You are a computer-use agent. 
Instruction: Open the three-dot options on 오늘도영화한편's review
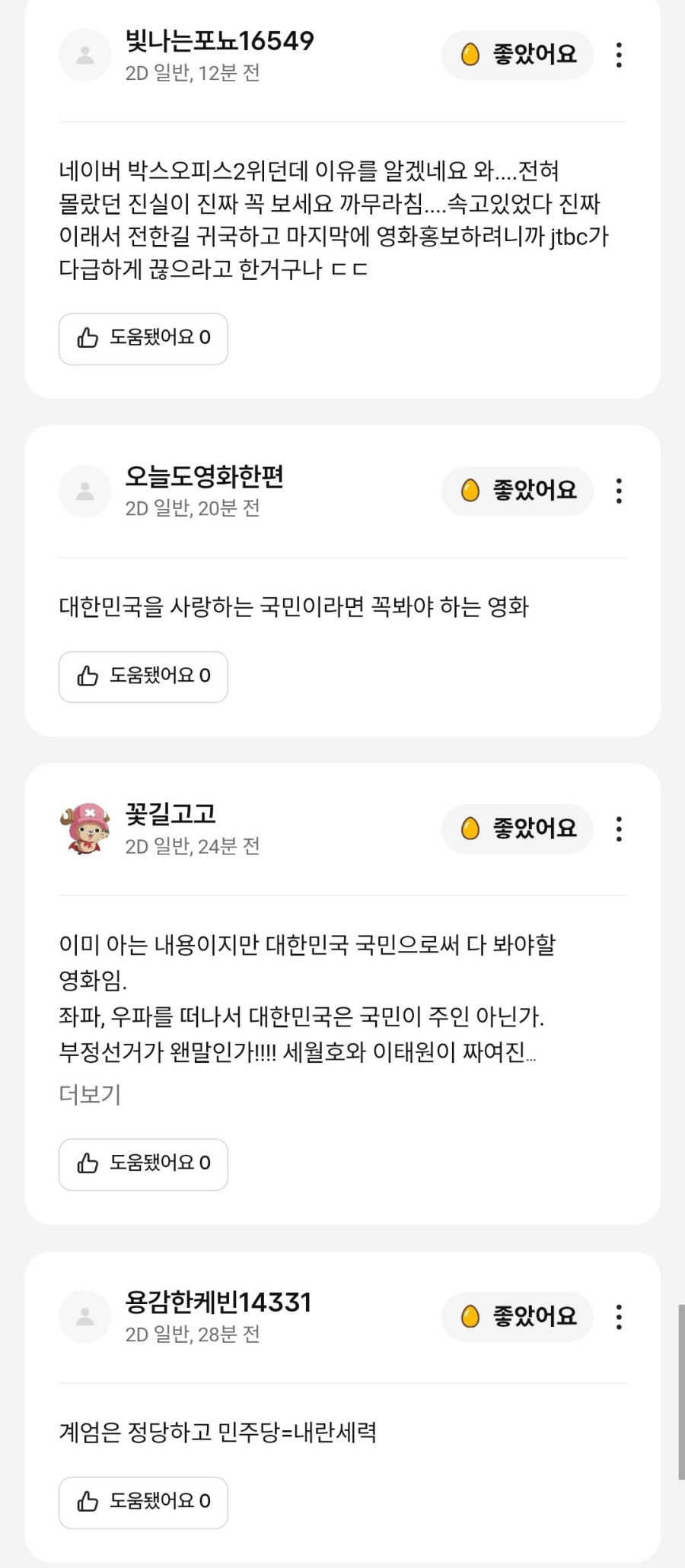tap(619, 491)
